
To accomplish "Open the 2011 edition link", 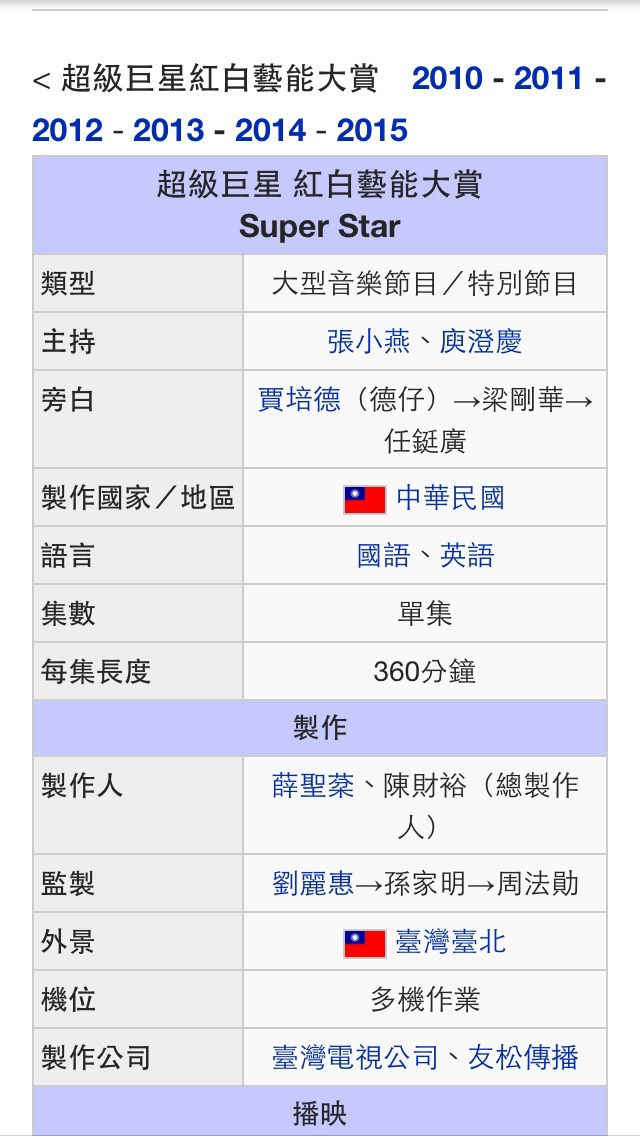I will pos(549,78).
